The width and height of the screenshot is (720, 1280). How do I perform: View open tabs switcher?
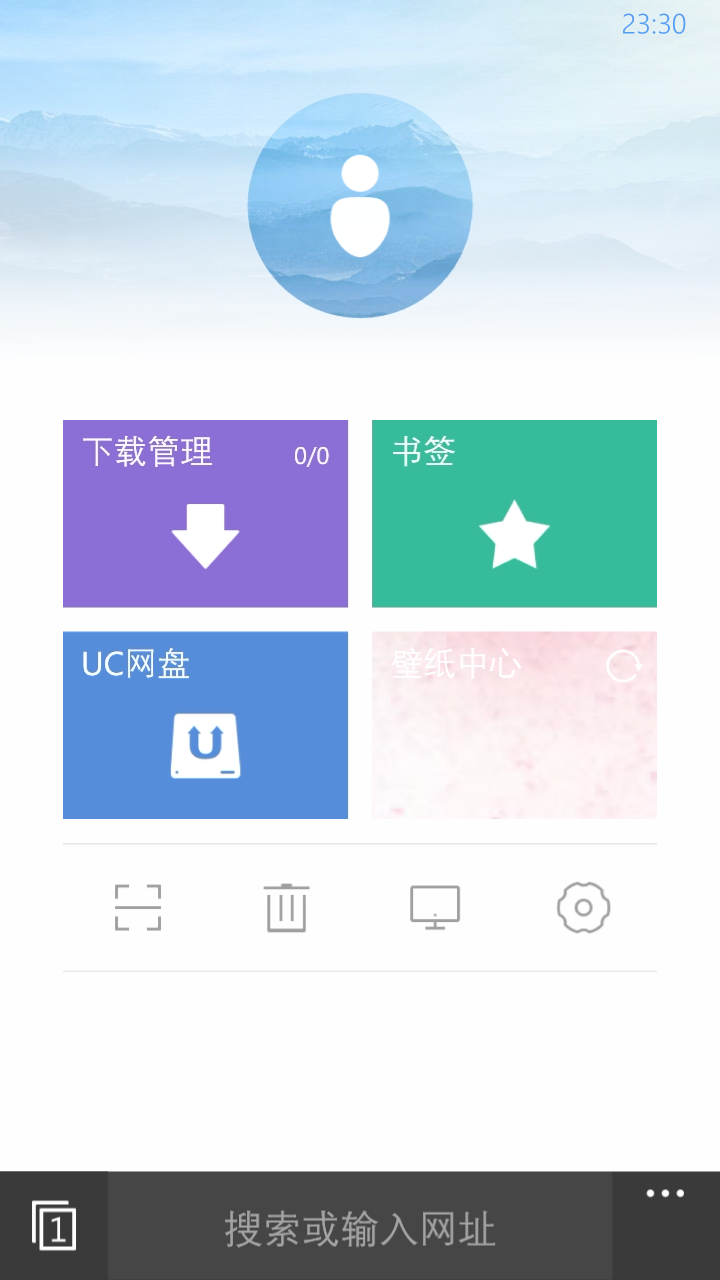click(54, 1226)
